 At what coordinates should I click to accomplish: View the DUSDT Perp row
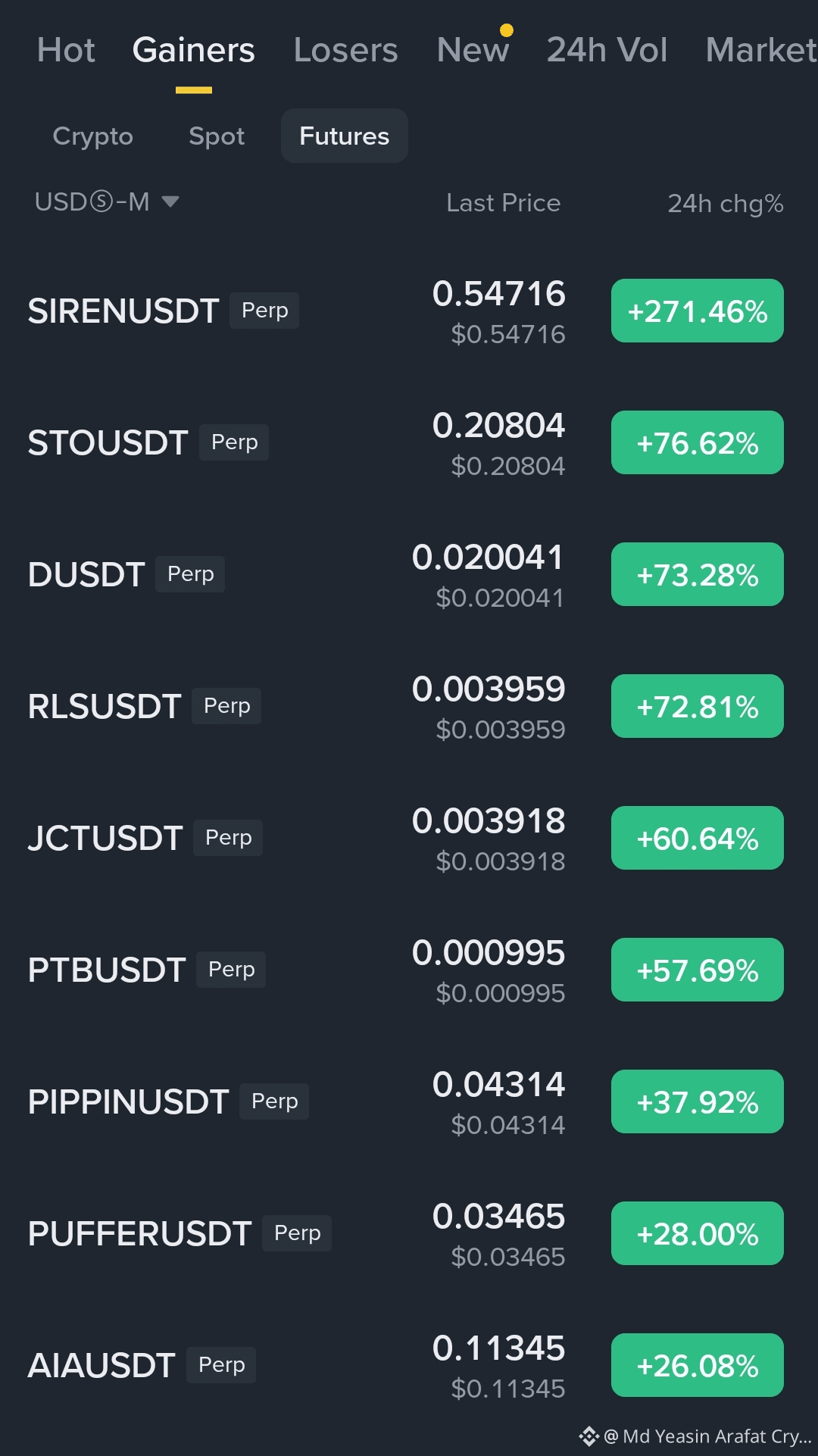tap(409, 574)
